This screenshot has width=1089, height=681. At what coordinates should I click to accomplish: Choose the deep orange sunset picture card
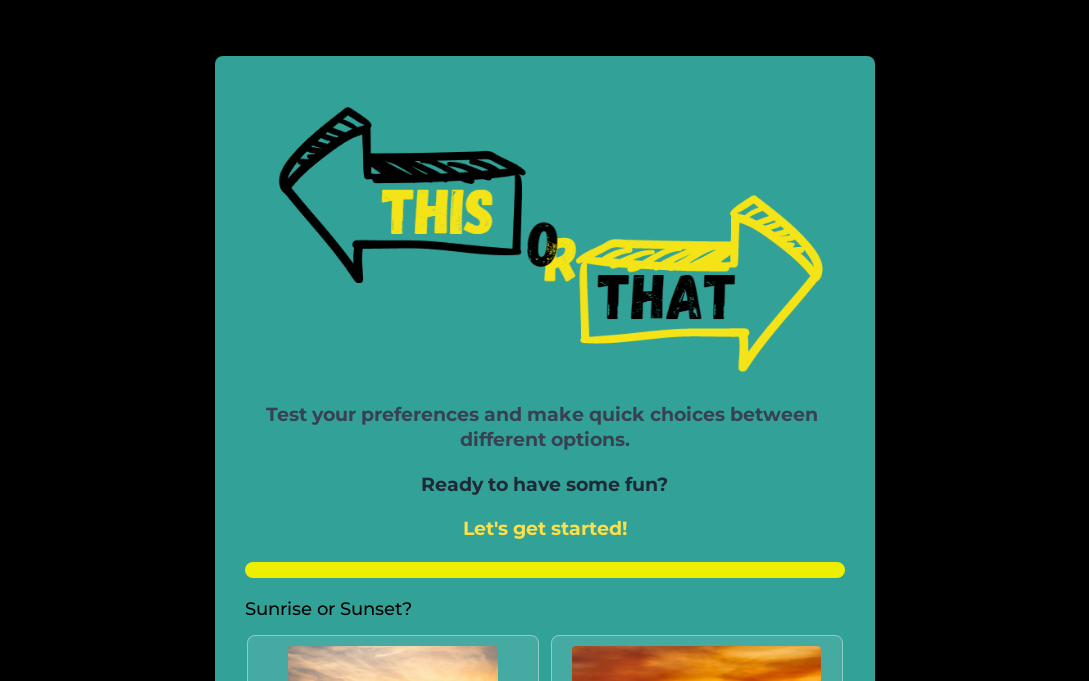696,662
